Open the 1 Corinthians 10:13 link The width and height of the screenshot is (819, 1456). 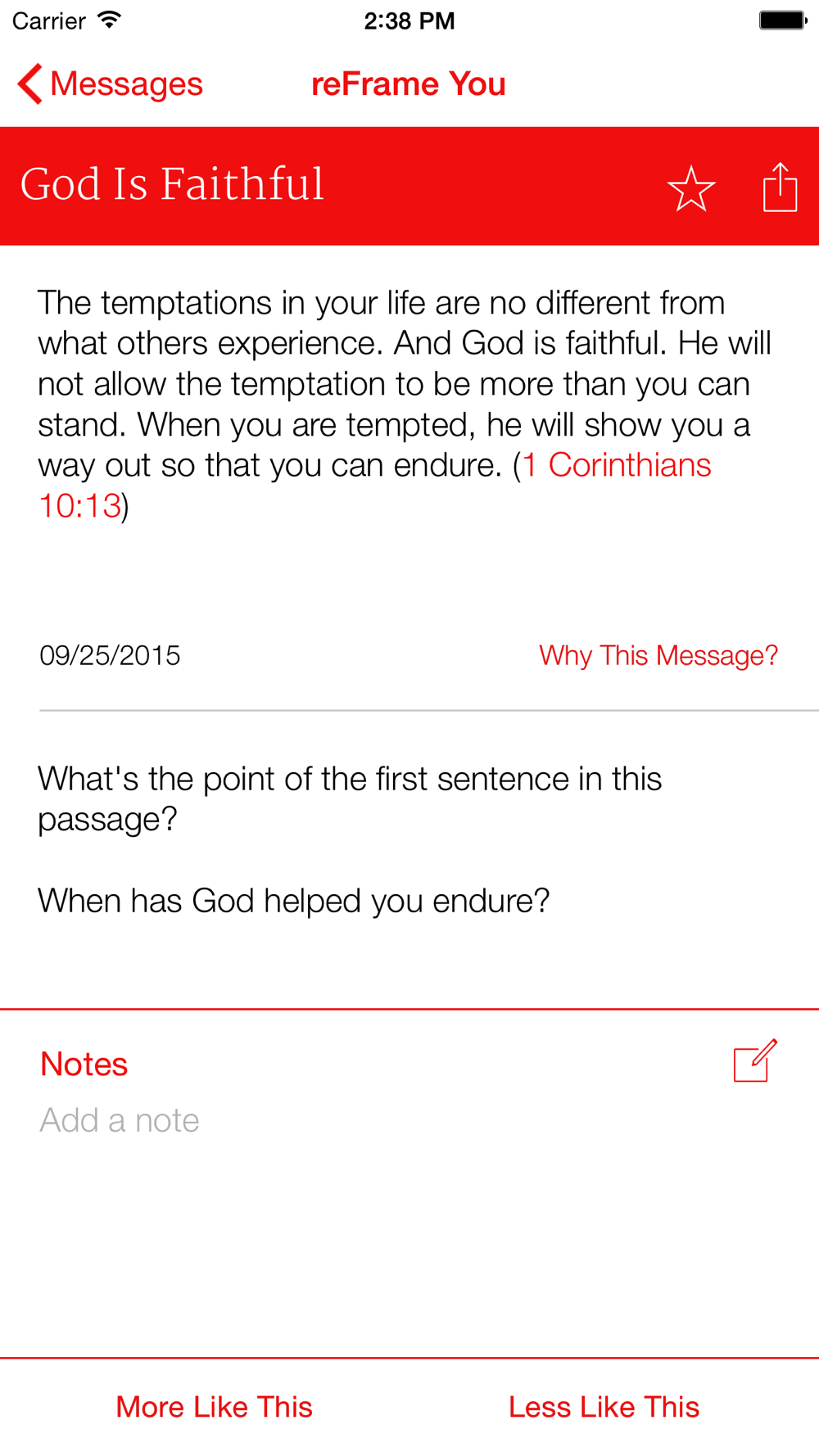point(616,466)
